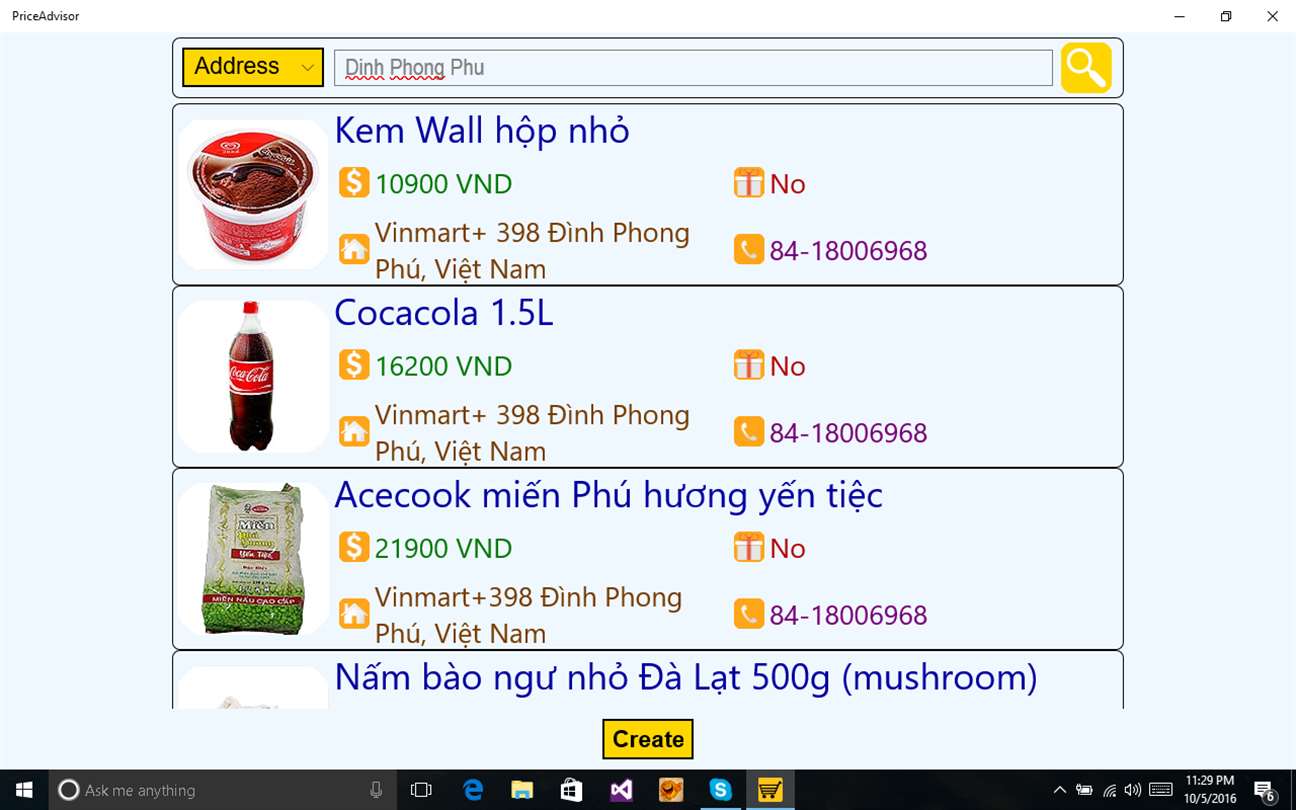Open Acecook miến Phú hương yến tiệc
This screenshot has height=810, width=1296.
coord(608,495)
